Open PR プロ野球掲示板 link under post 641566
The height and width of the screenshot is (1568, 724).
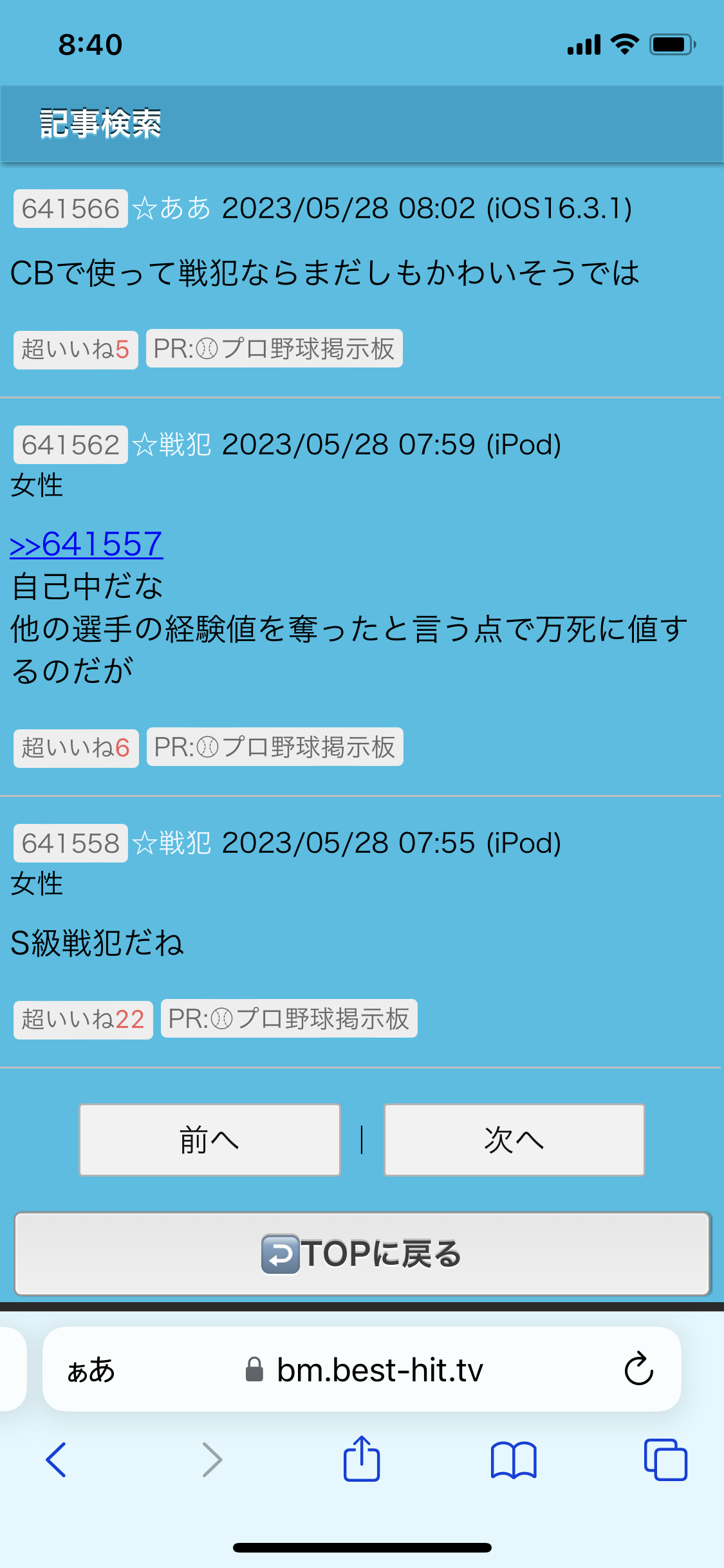tap(274, 349)
